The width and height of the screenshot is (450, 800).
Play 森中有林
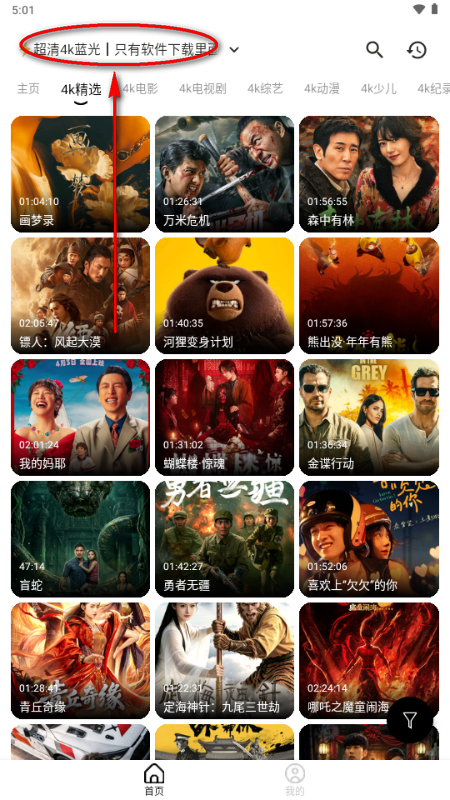click(x=369, y=174)
